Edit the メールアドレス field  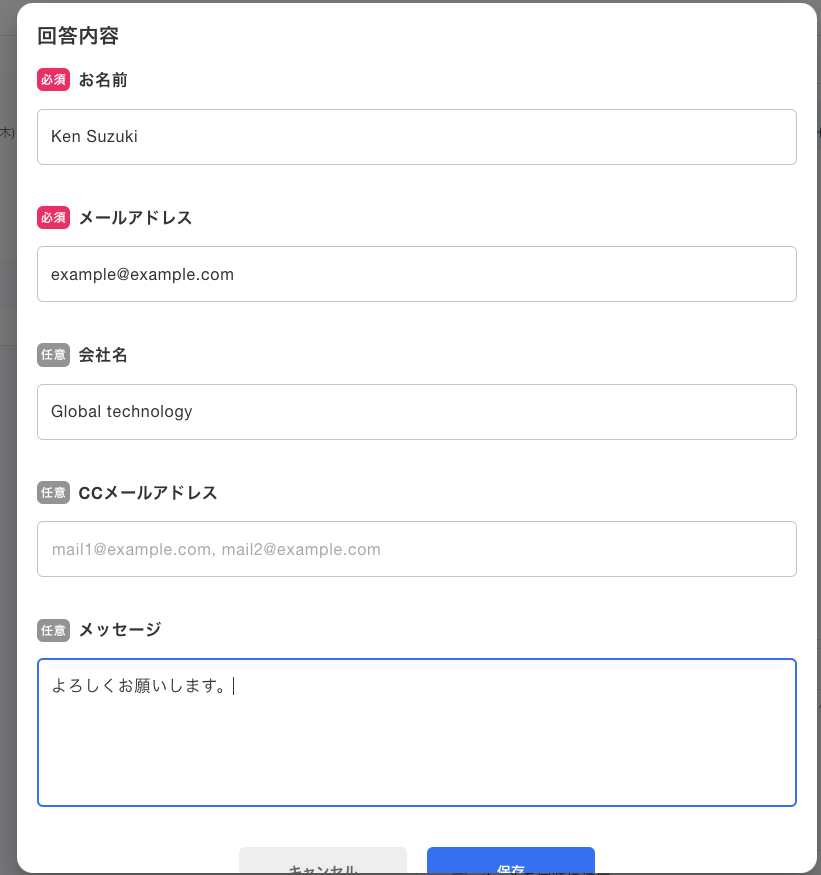tap(416, 274)
